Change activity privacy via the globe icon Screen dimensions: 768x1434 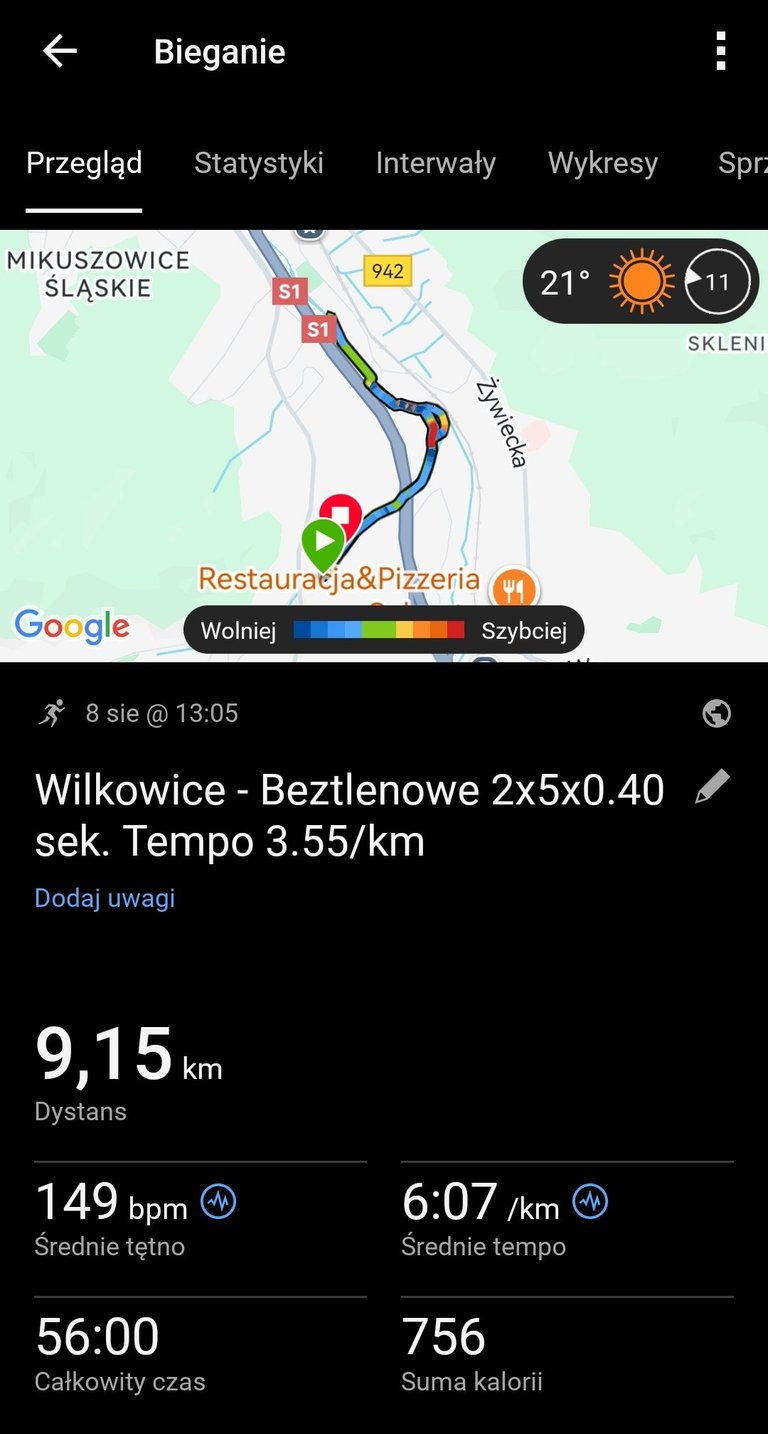(x=716, y=713)
